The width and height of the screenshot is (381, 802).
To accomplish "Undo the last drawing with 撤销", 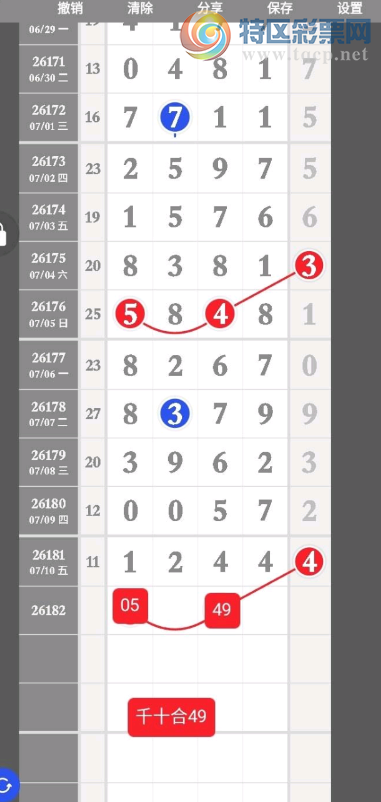I will (70, 8).
